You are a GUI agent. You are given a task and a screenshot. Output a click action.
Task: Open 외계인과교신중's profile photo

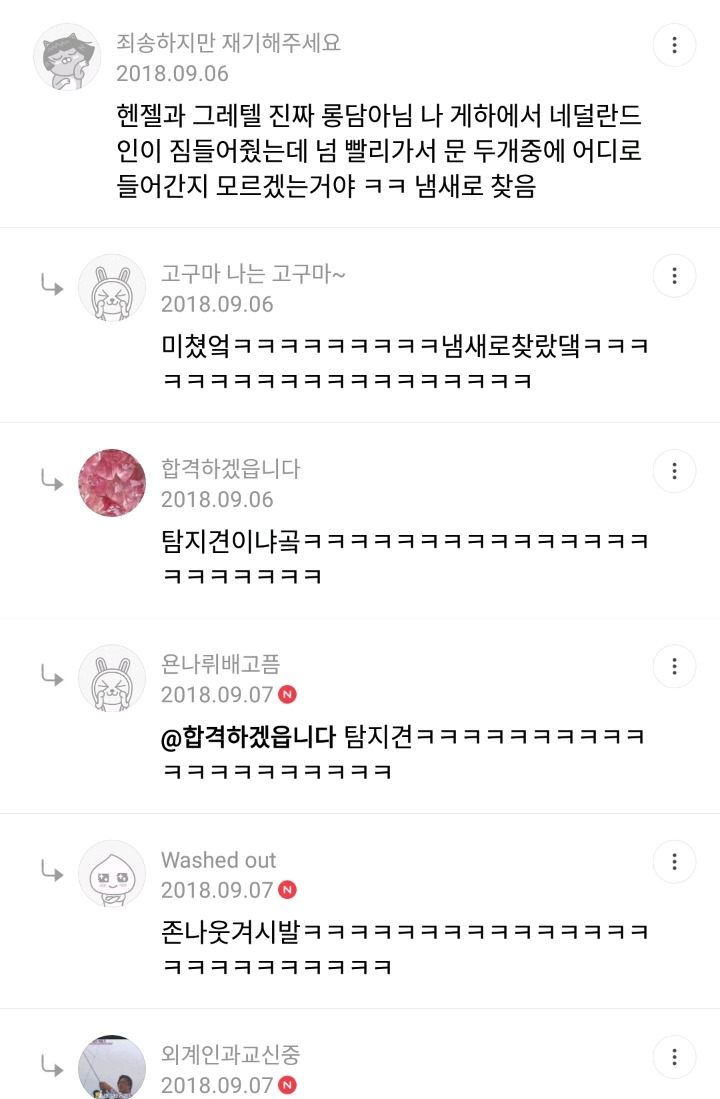pyautogui.click(x=112, y=1066)
